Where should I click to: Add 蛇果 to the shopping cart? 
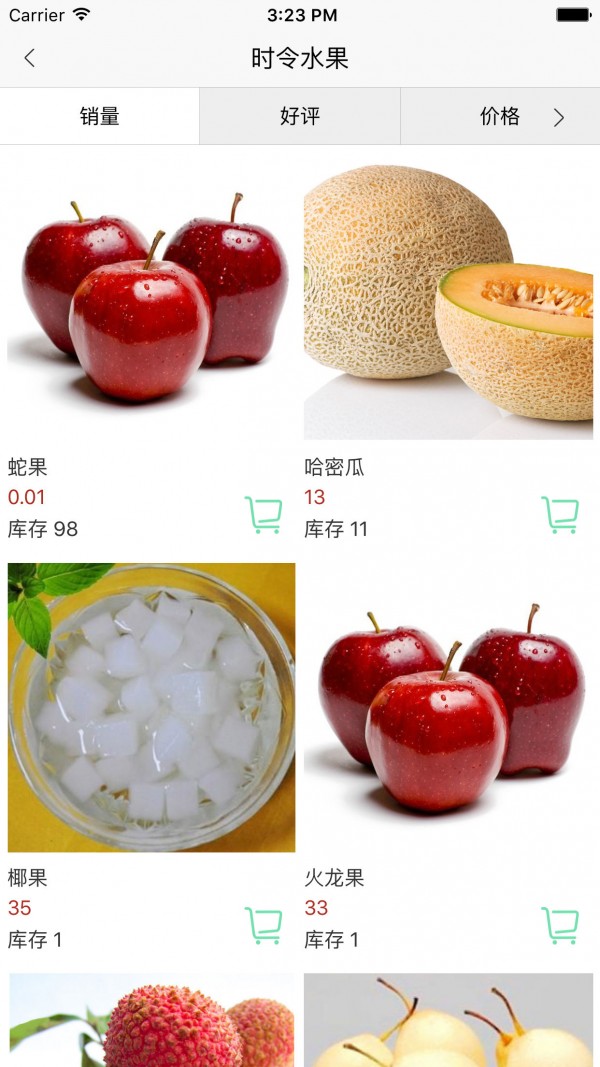263,514
